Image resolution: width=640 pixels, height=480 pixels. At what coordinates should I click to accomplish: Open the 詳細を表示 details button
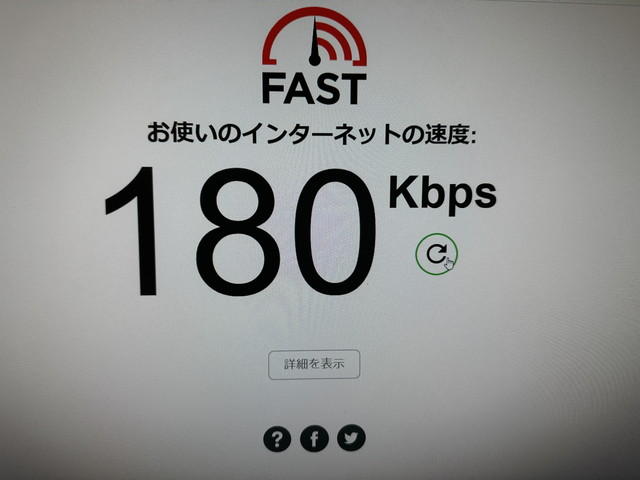click(x=314, y=365)
